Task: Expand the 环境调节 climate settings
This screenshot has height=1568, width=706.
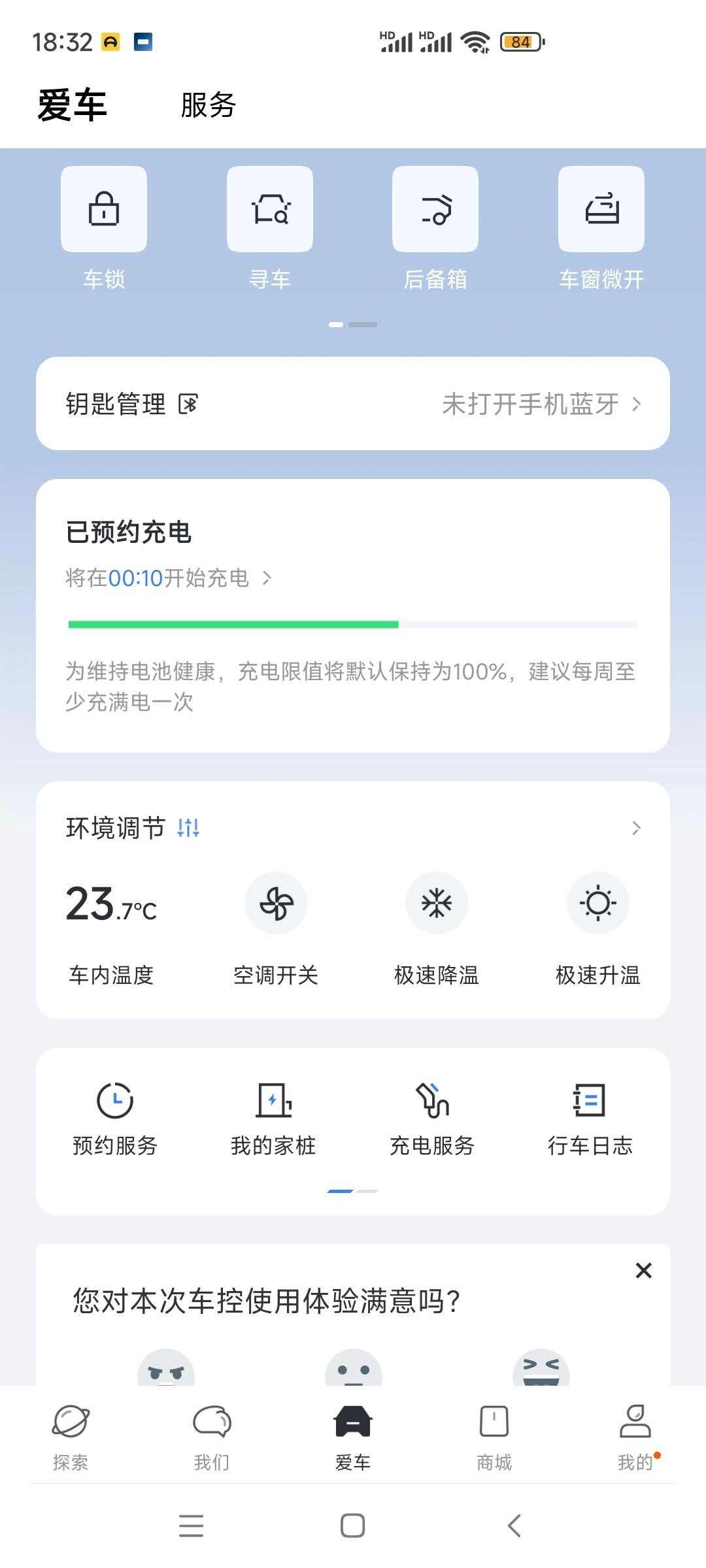Action: coord(635,828)
